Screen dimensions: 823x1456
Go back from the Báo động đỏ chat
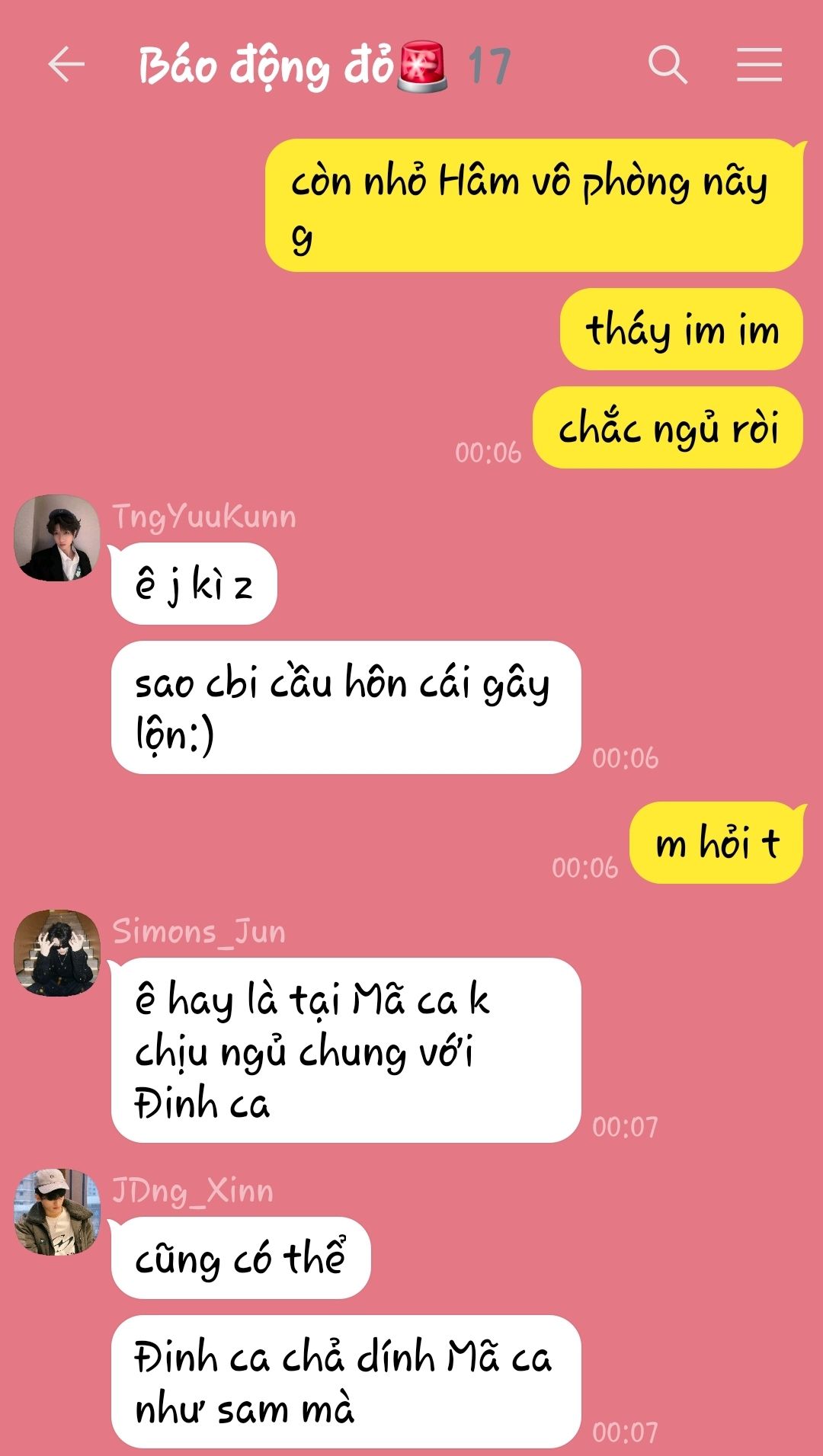66,64
